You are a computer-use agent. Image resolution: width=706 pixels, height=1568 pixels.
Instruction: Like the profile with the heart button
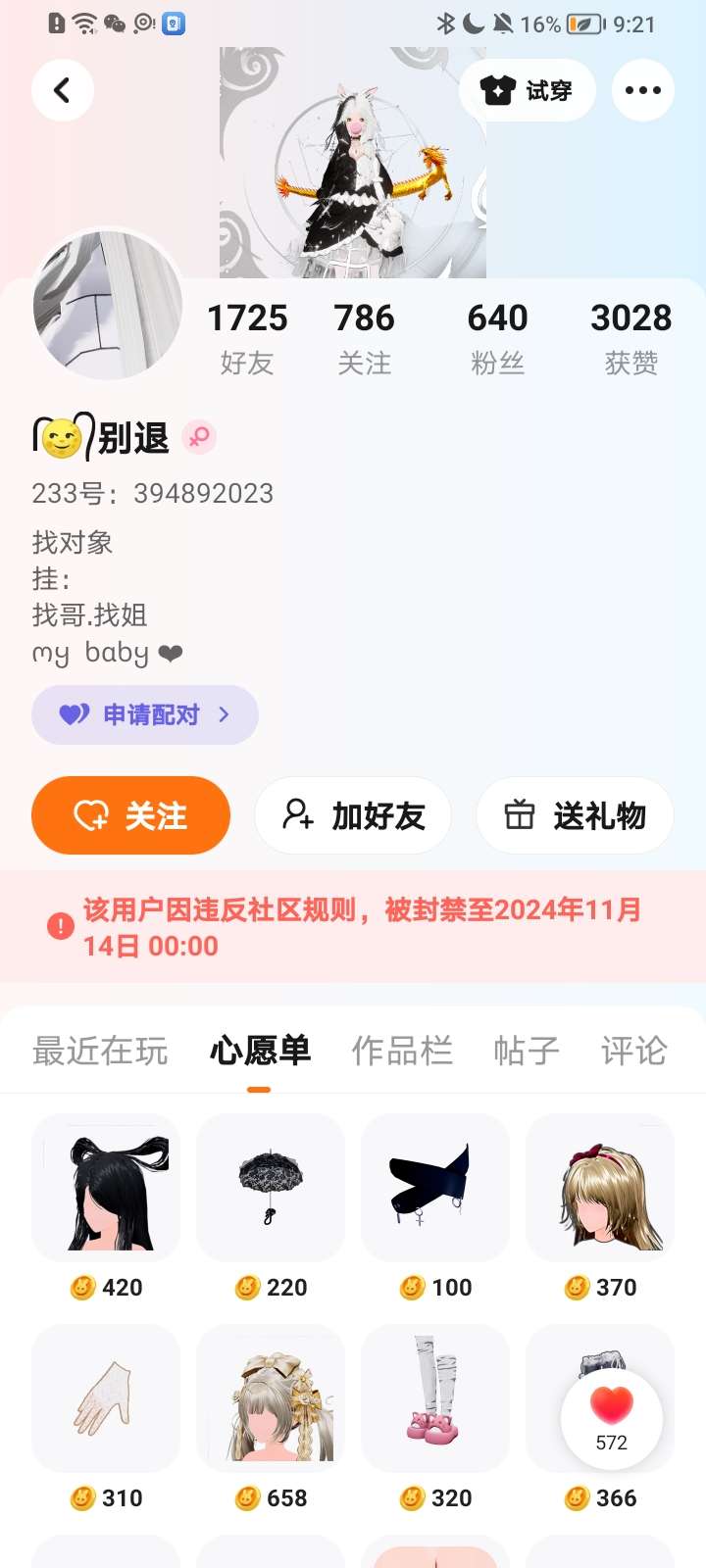pos(612,1417)
